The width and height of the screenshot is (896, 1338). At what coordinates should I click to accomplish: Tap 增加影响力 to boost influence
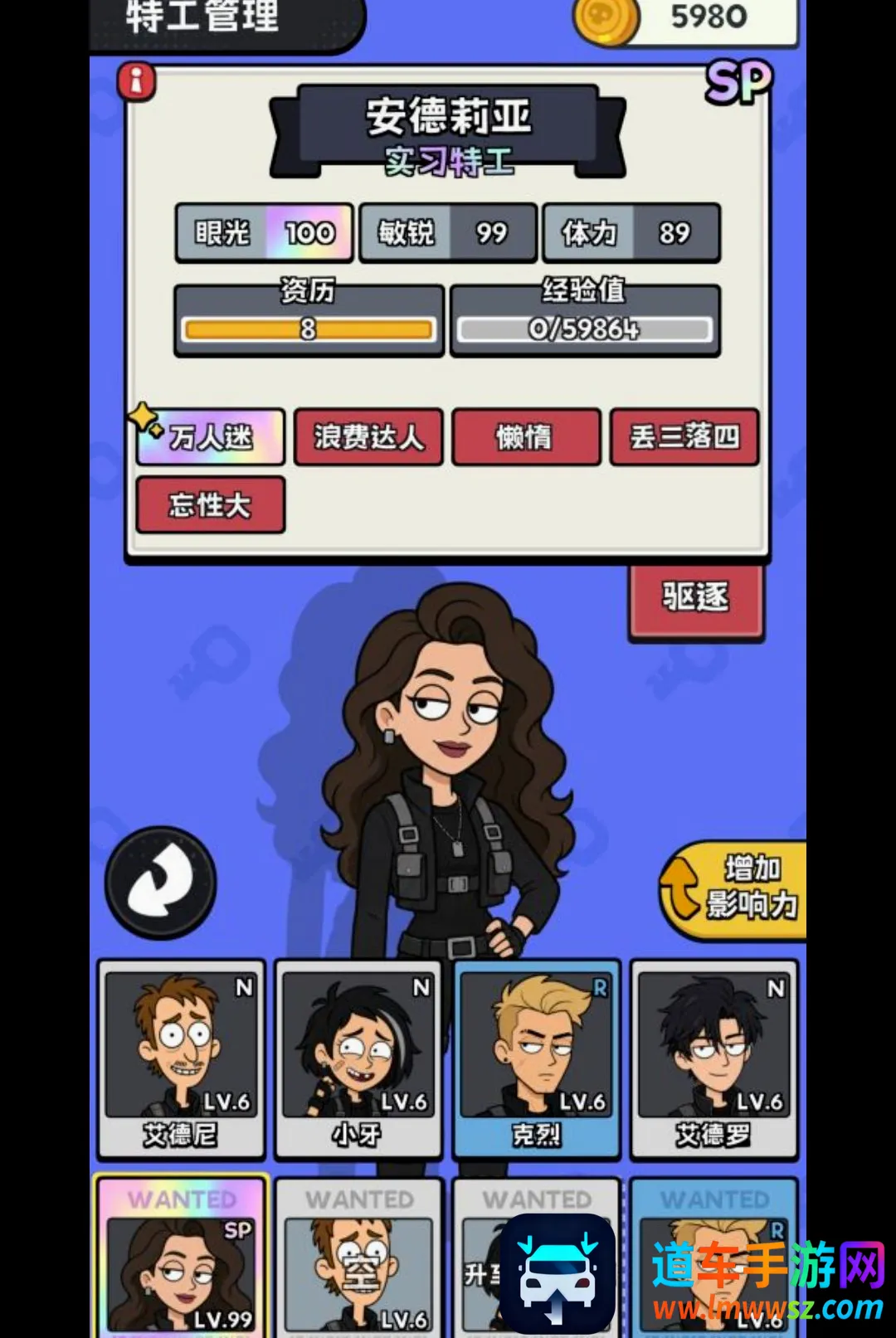point(733,890)
